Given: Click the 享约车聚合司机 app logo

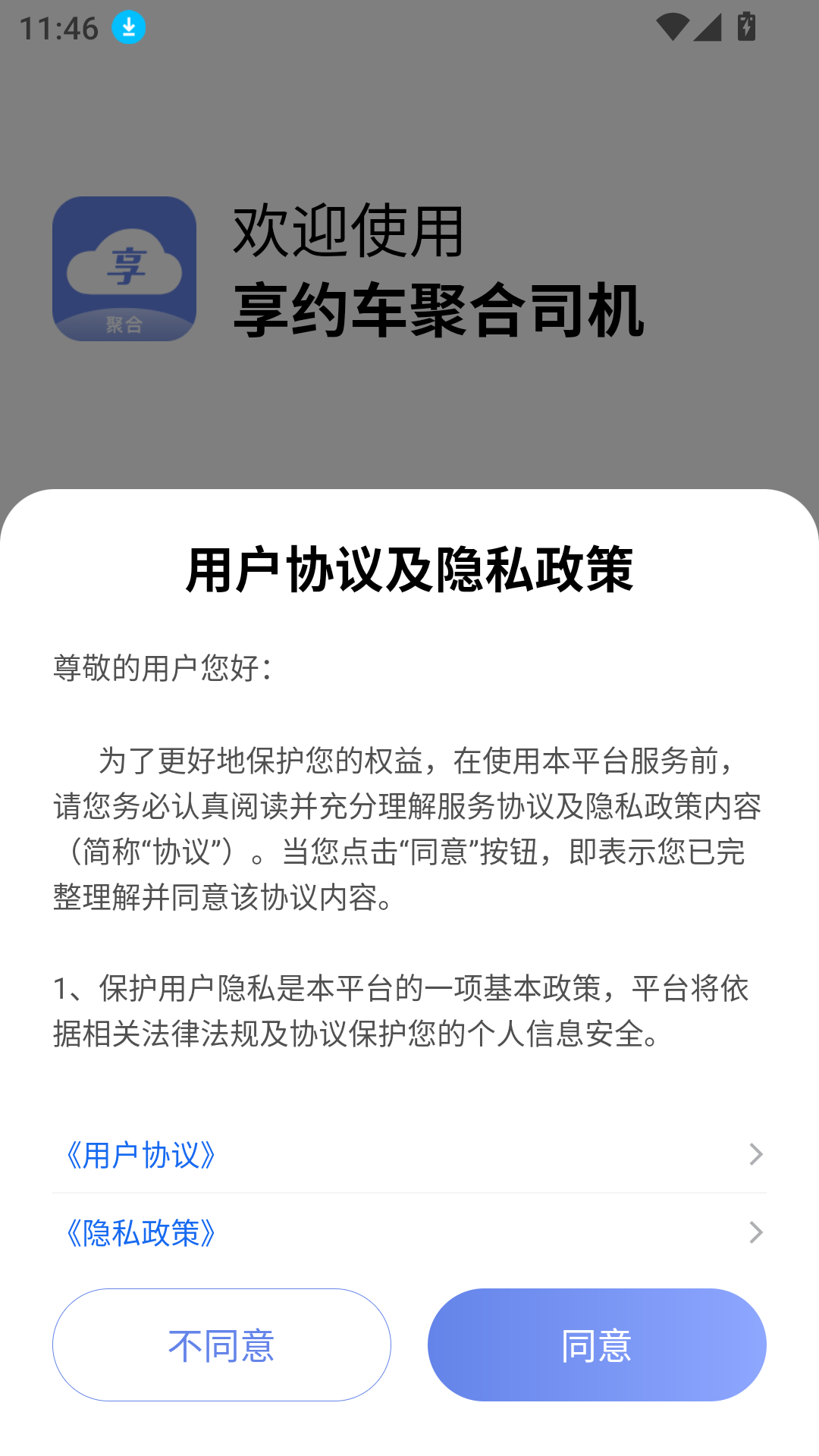Looking at the screenshot, I should point(124,269).
